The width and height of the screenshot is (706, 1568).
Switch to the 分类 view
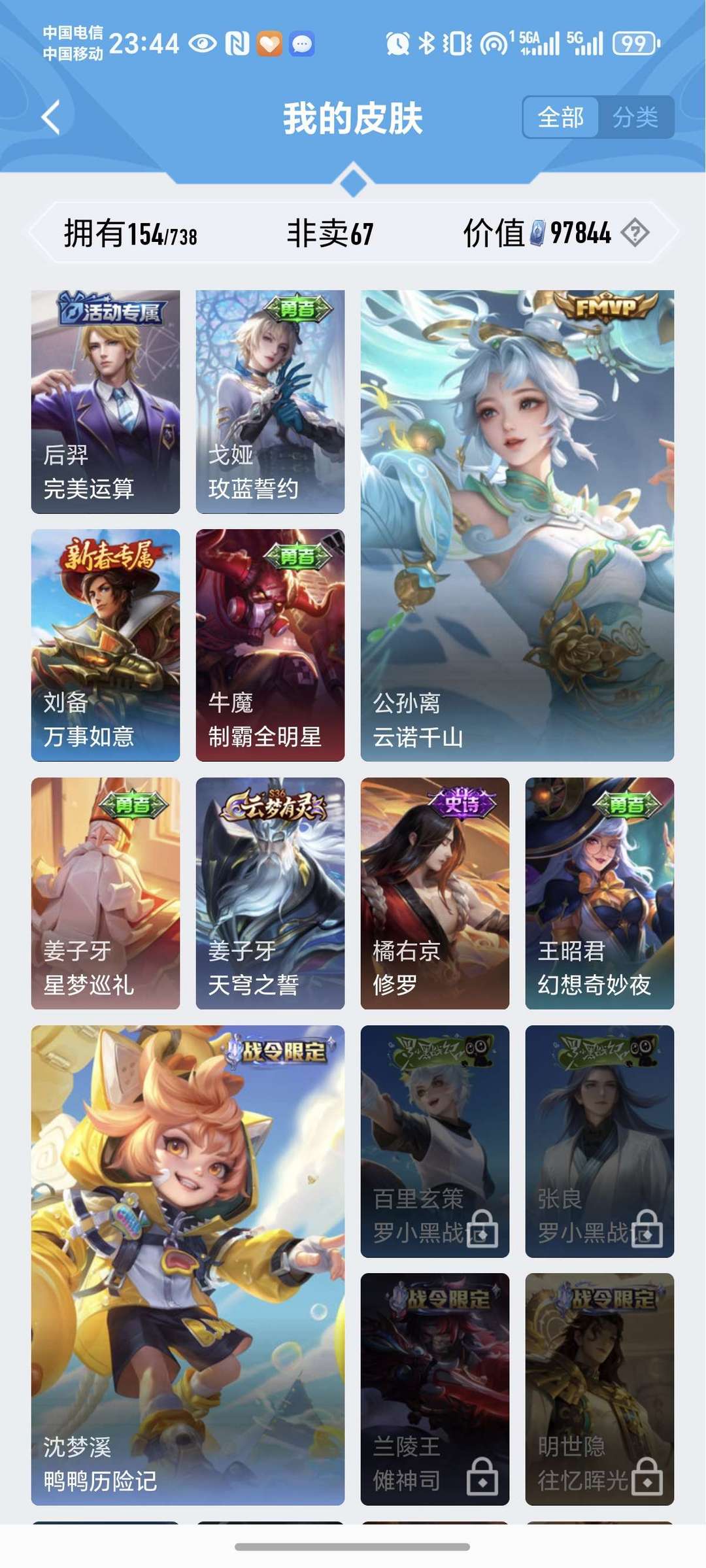[635, 118]
